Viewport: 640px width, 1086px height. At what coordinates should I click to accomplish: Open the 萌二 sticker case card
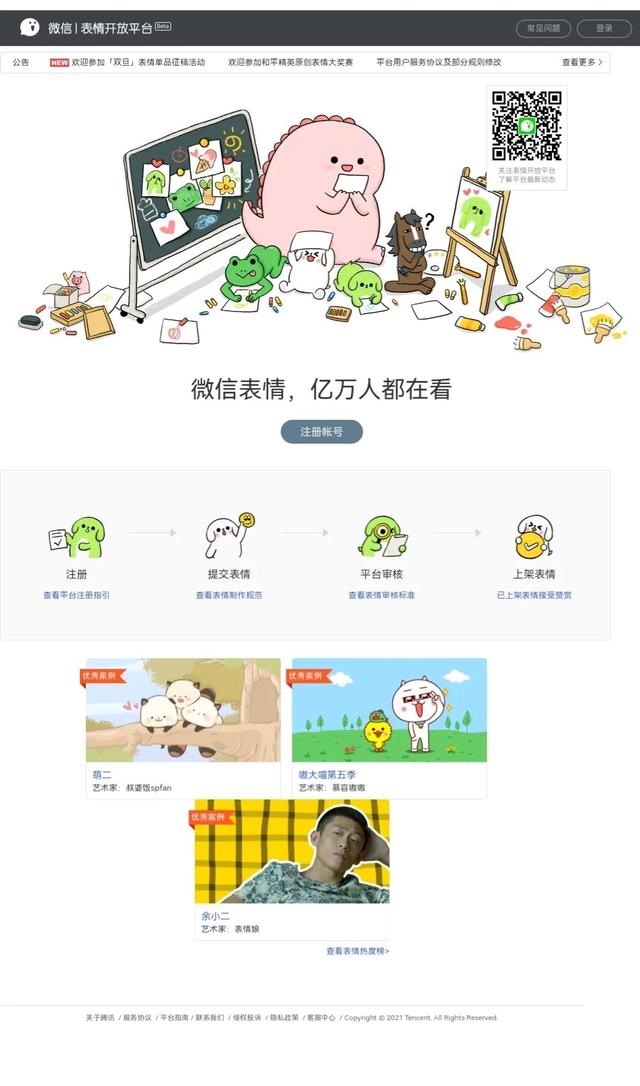[184, 729]
